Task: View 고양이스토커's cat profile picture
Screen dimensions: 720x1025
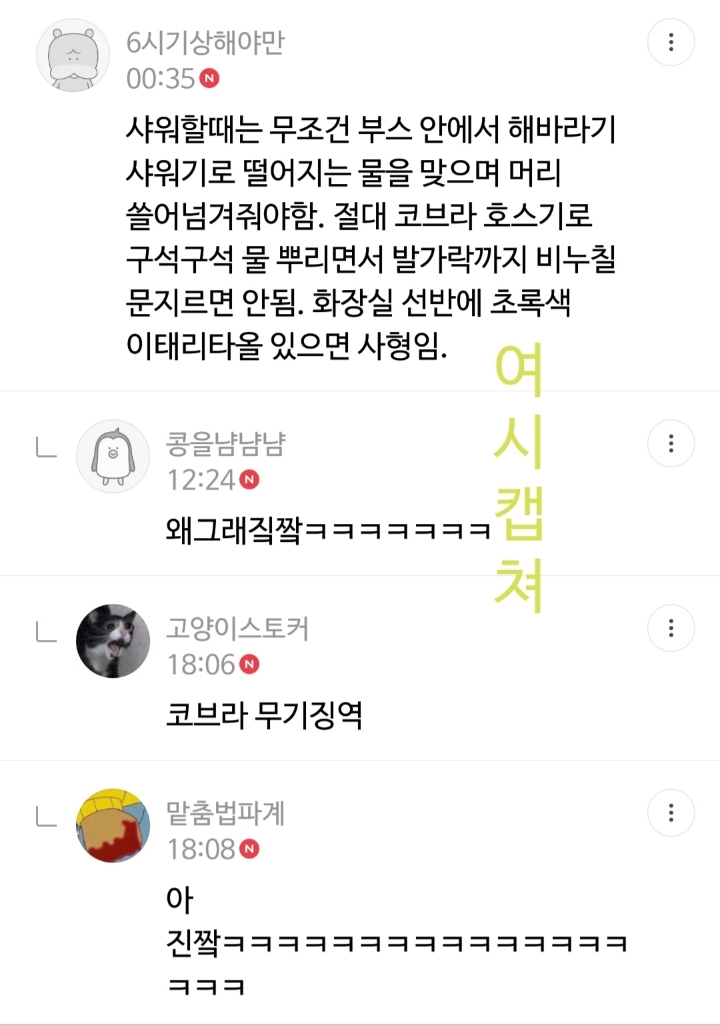Action: point(112,641)
